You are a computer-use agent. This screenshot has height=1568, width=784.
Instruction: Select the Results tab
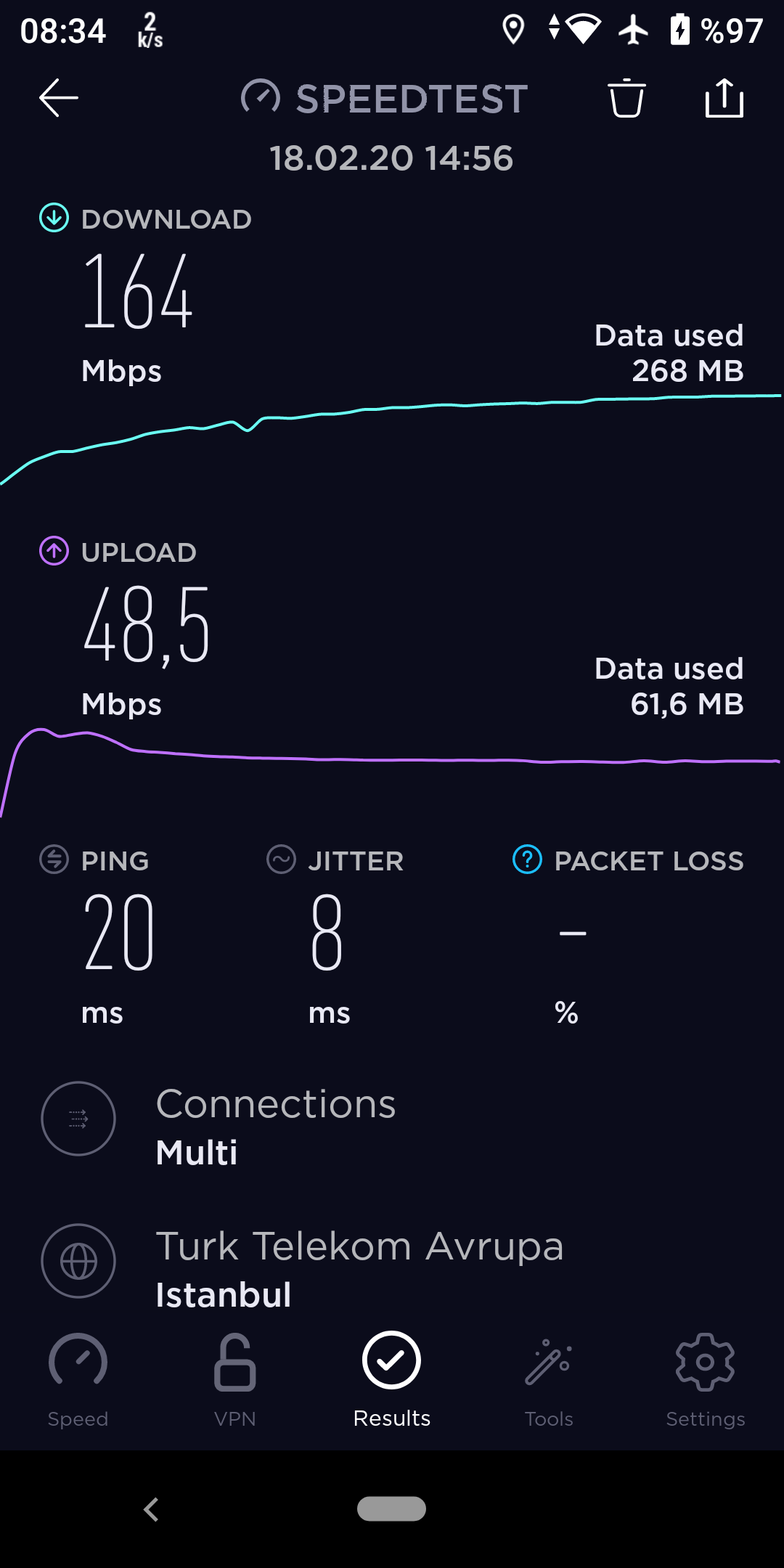click(392, 1381)
